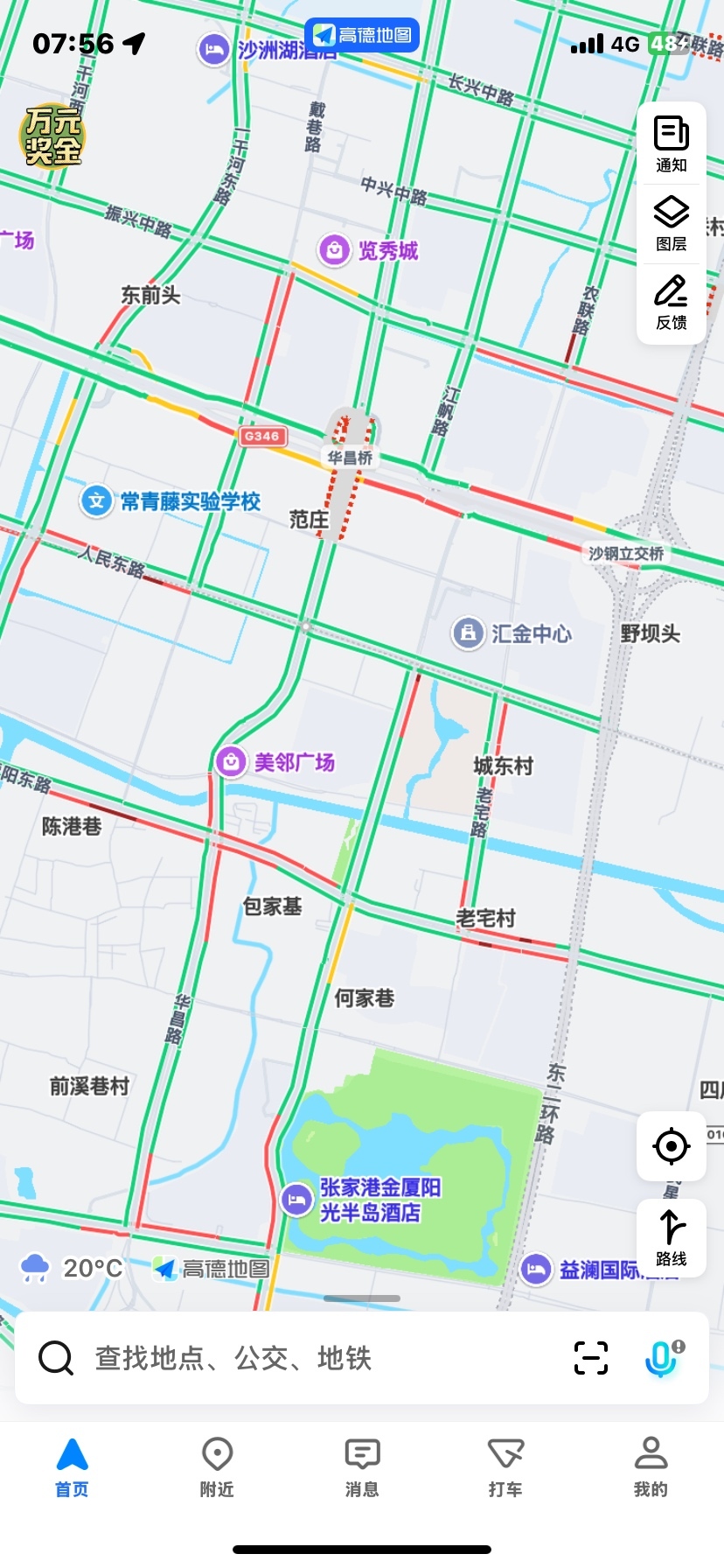Switch to the 消息 tab
The height and width of the screenshot is (1568, 724).
[362, 1467]
